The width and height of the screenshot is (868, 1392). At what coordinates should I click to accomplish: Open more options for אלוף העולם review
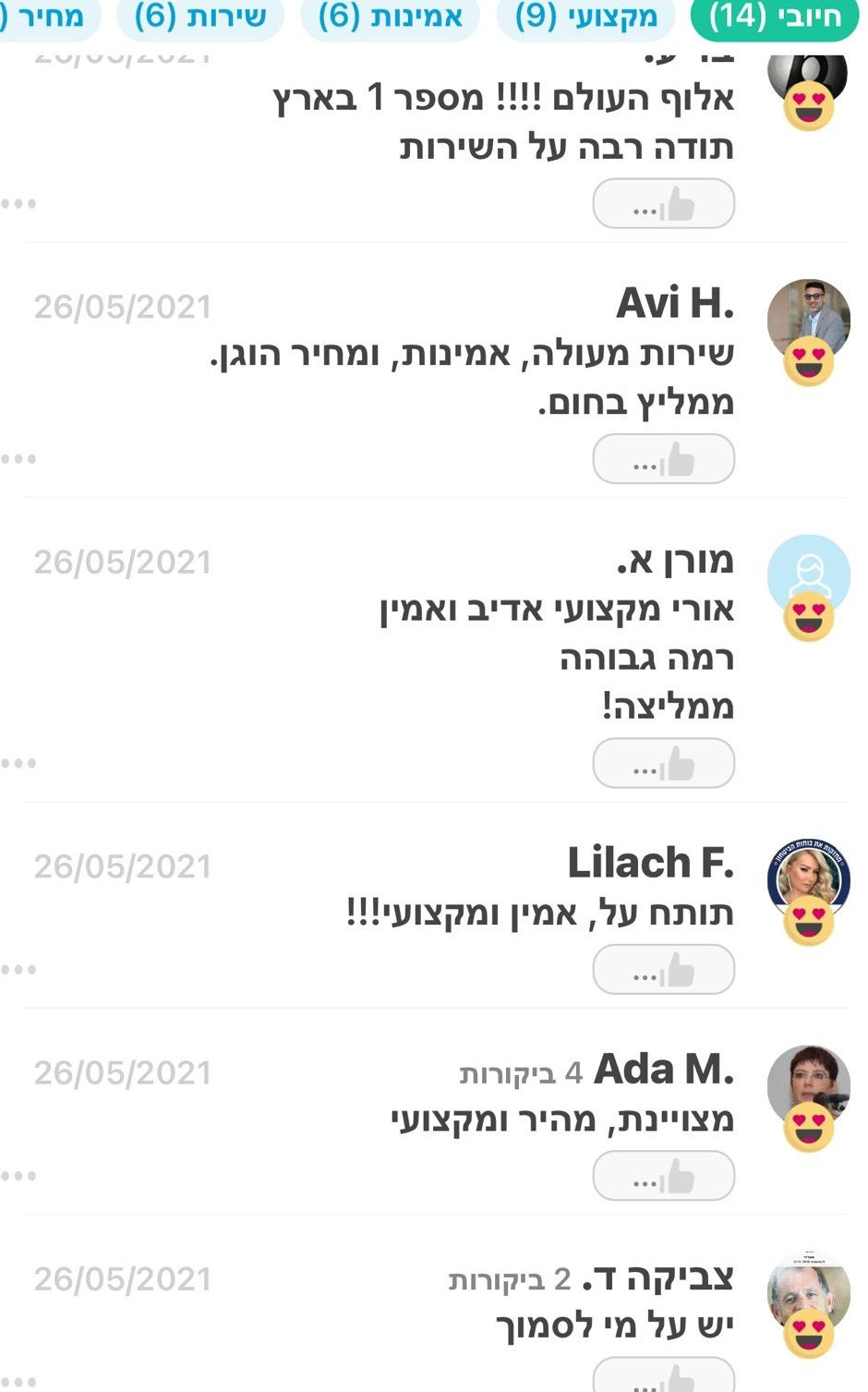coord(18,203)
